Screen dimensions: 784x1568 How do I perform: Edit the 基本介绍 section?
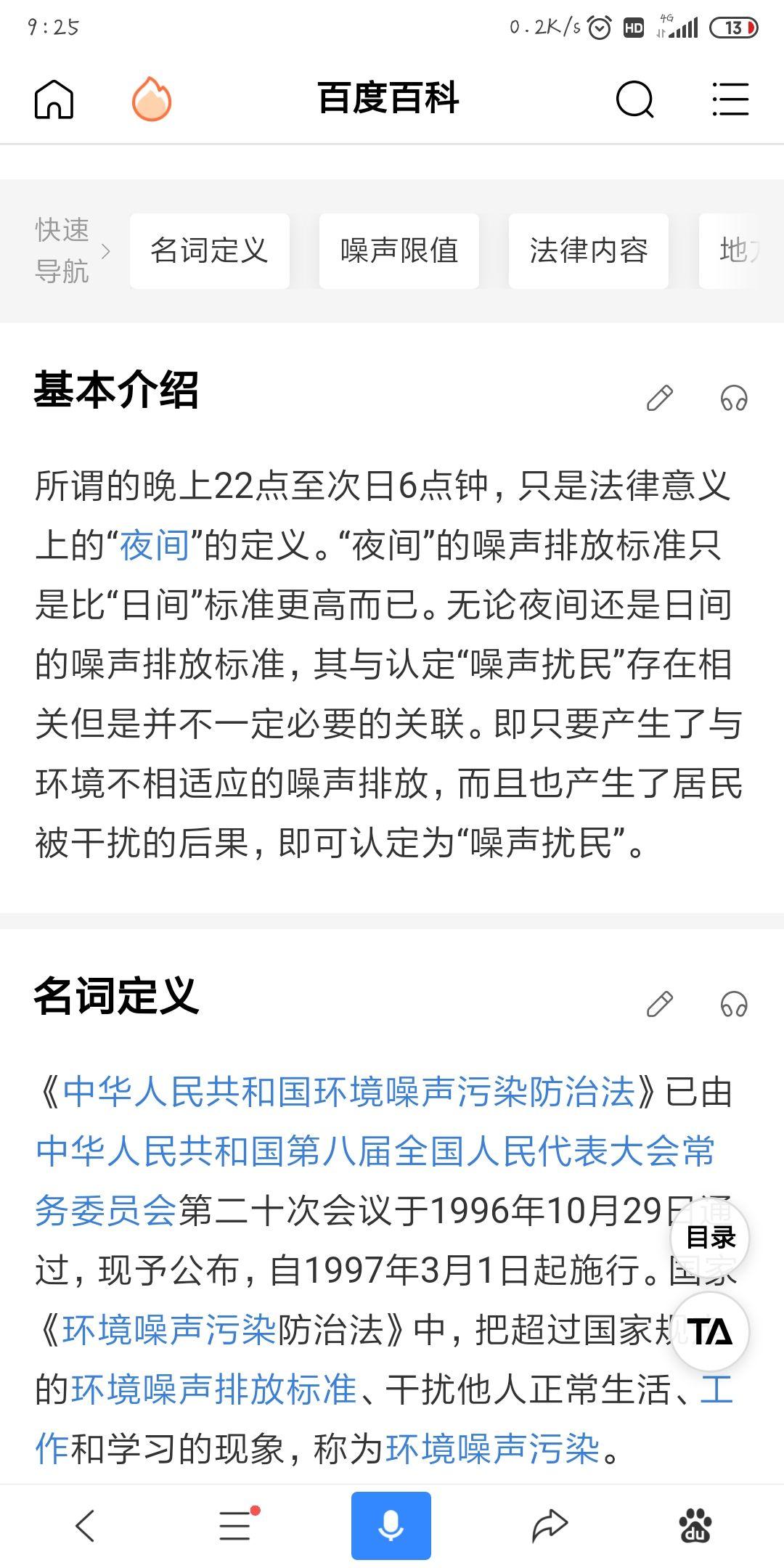point(659,398)
